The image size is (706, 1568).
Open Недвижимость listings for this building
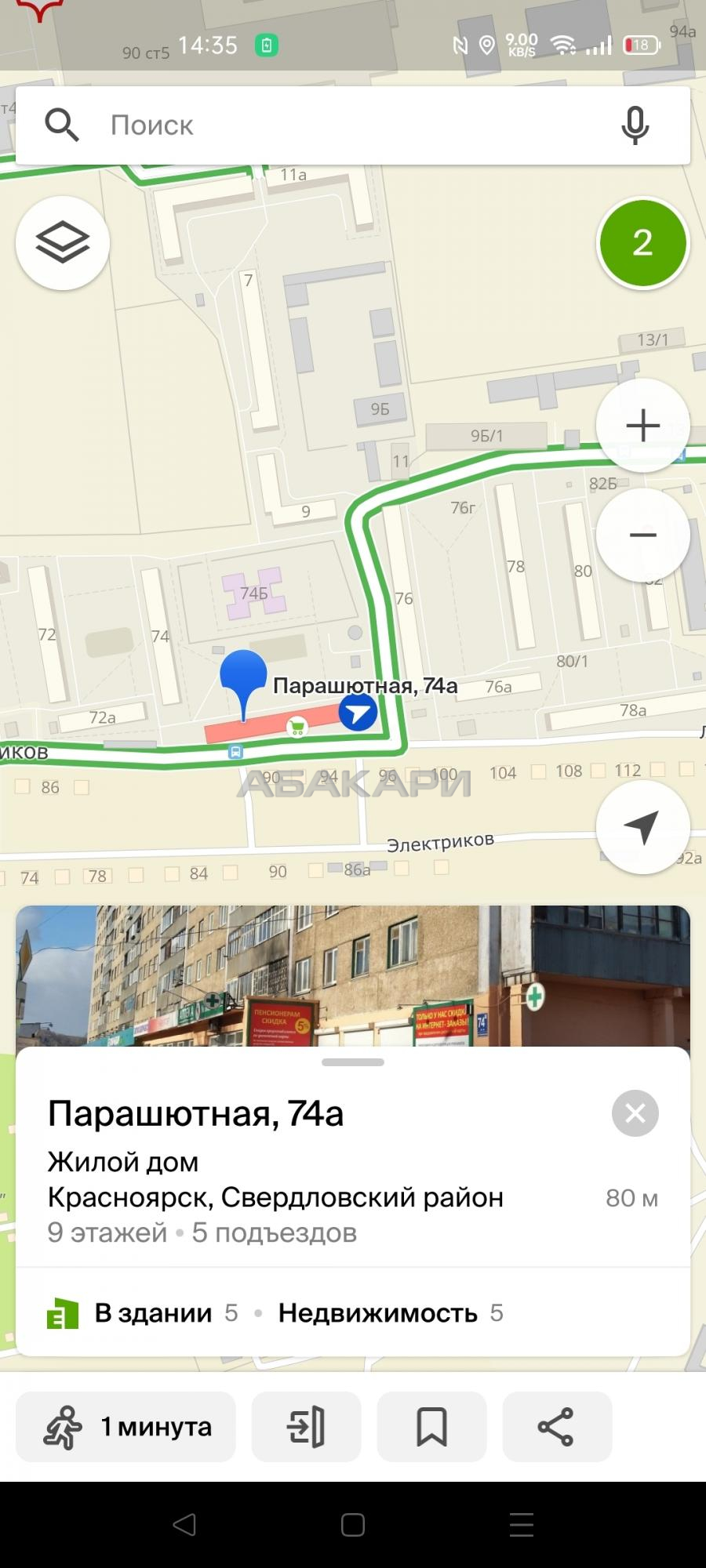coord(391,1313)
